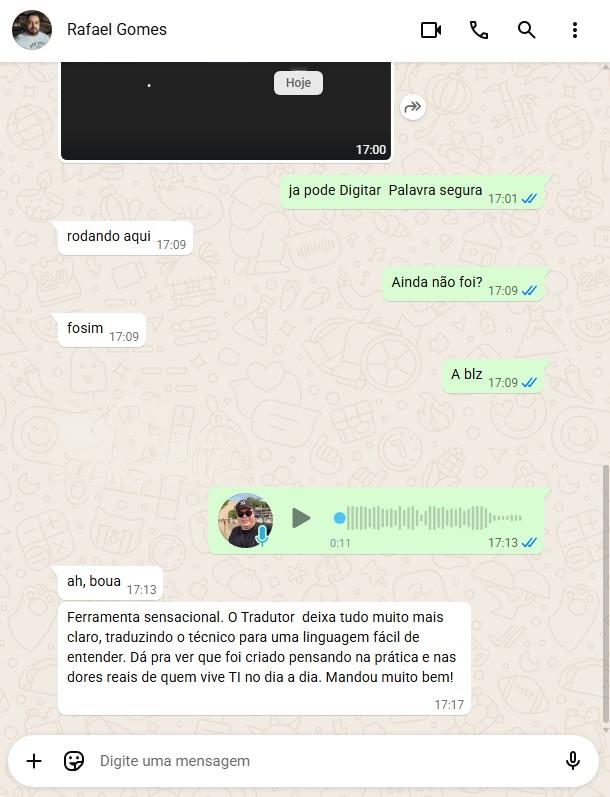
Task: Open Rafael Gomes contact info
Action: tap(117, 30)
